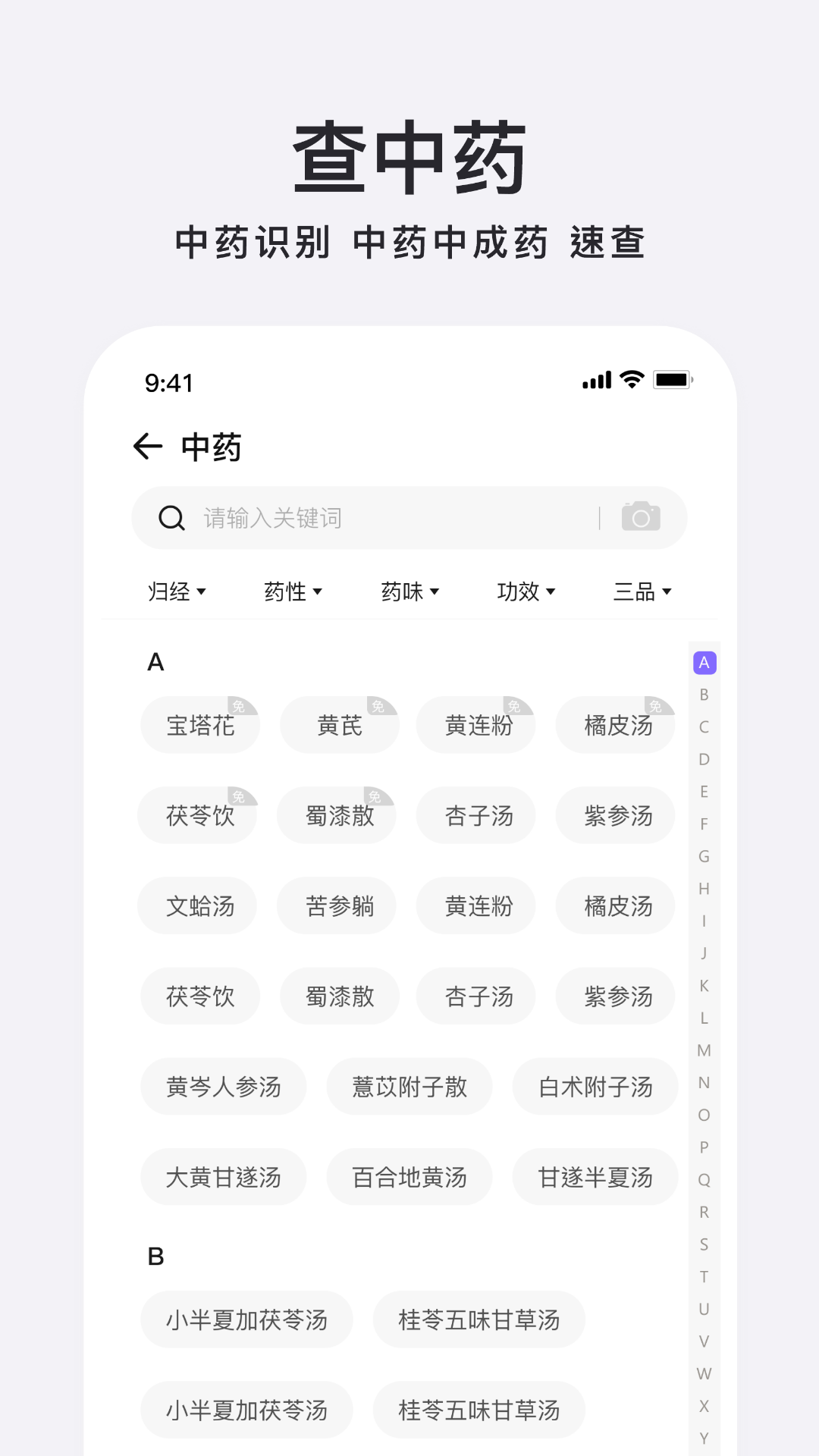The width and height of the screenshot is (819, 1456).
Task: Tap the battery indicator in status bar
Action: point(673,379)
